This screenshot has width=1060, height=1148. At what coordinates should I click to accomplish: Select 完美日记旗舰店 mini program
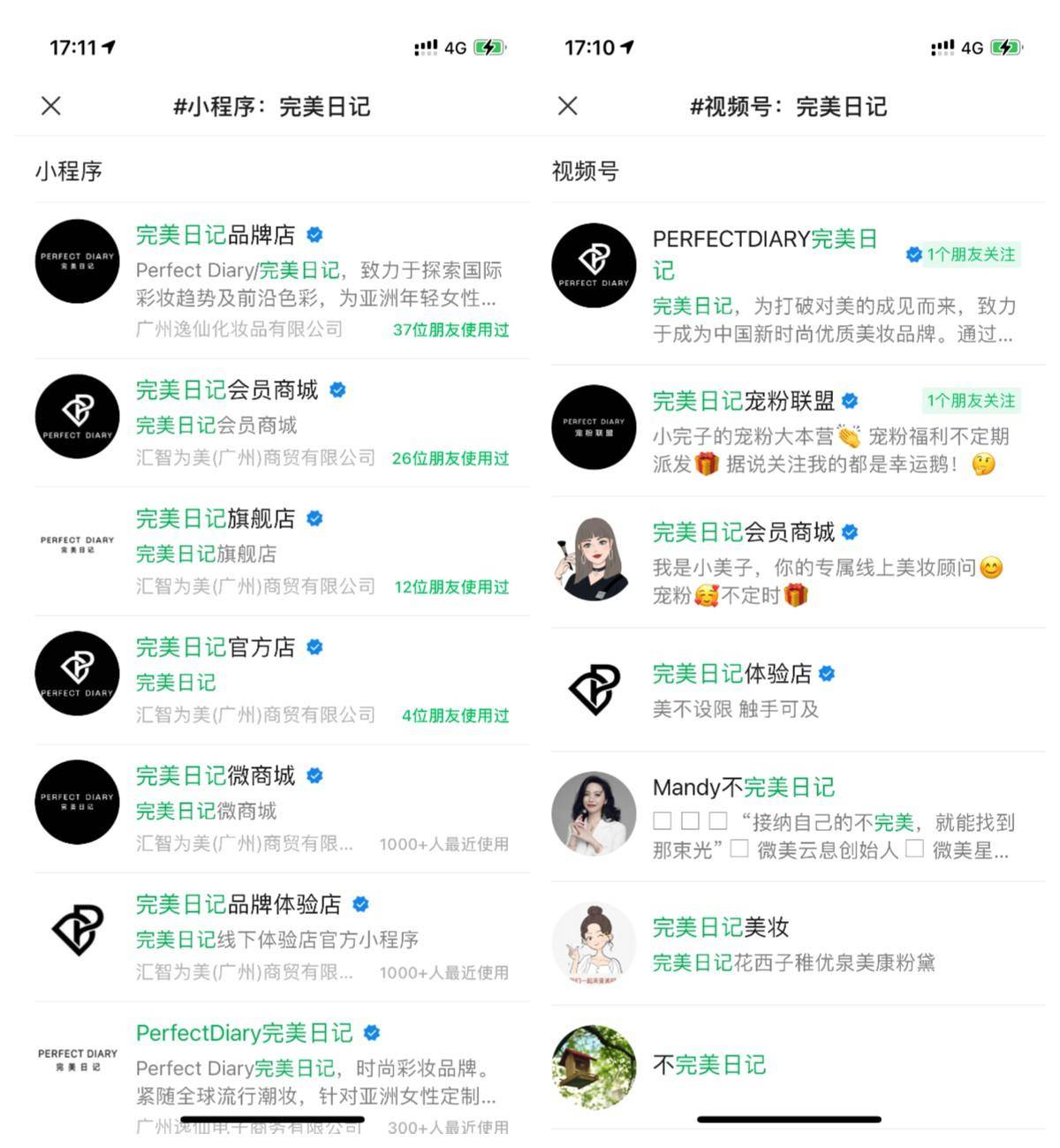216,518
